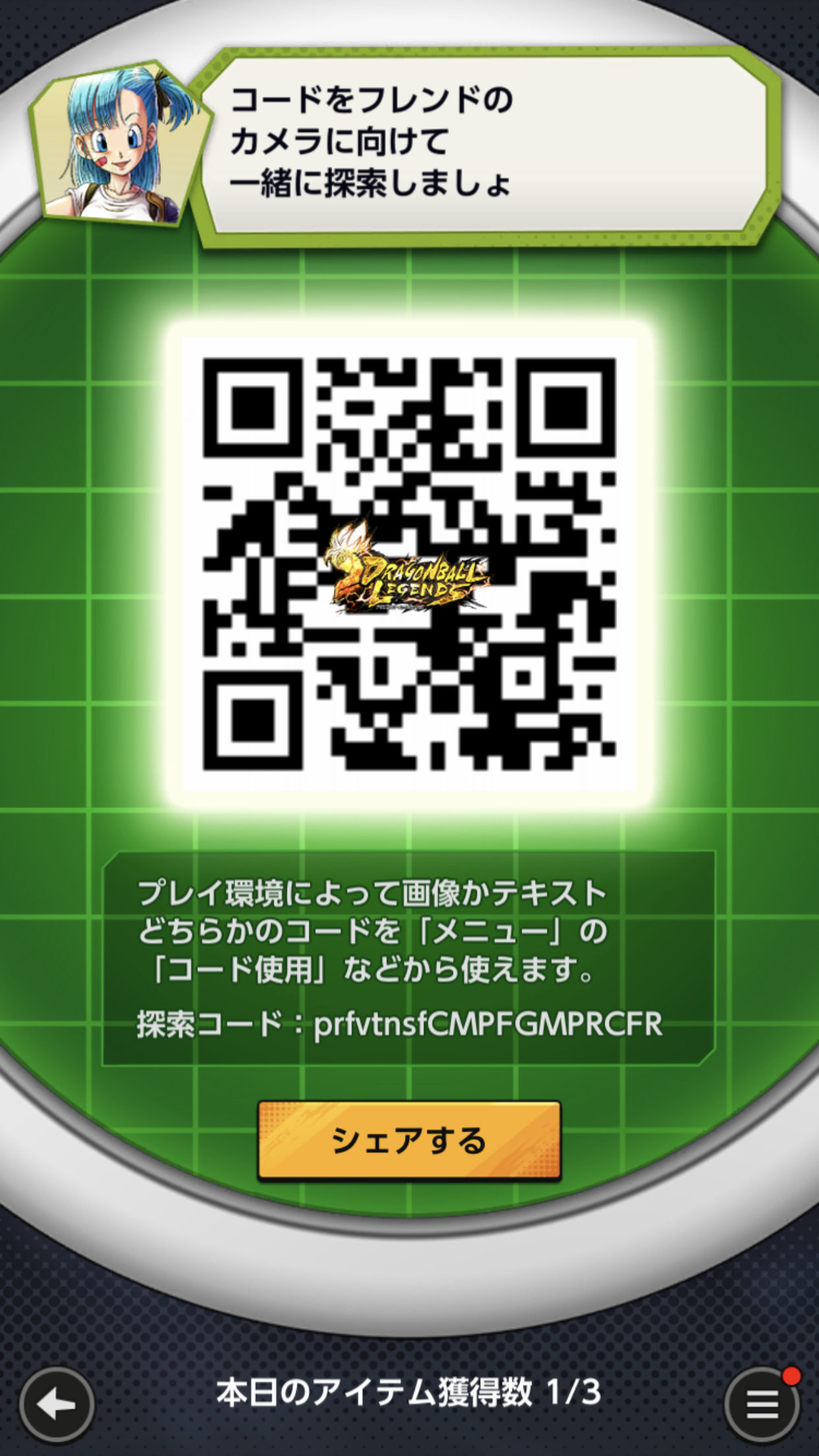
Task: Open the hamburger menu button
Action: 762,1405
